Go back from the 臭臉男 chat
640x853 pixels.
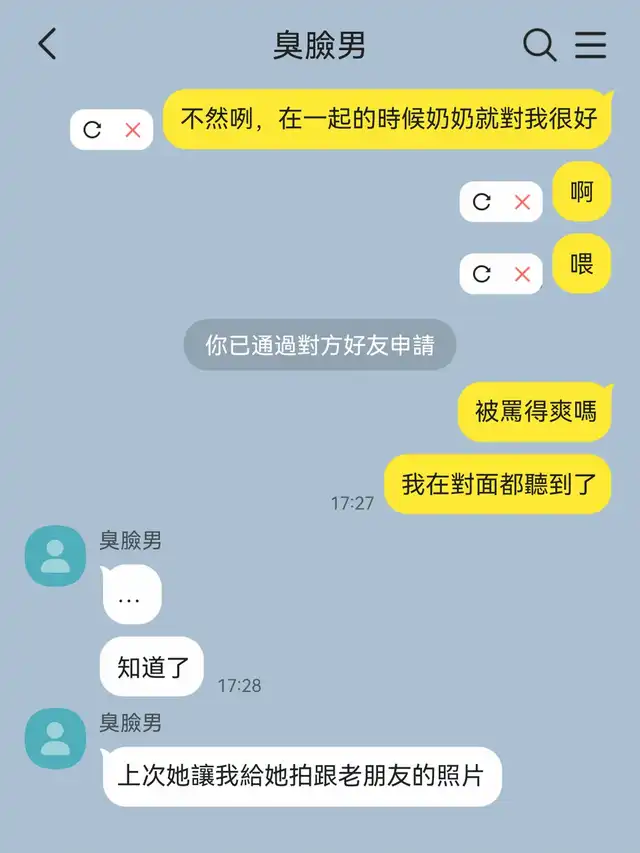click(x=47, y=44)
